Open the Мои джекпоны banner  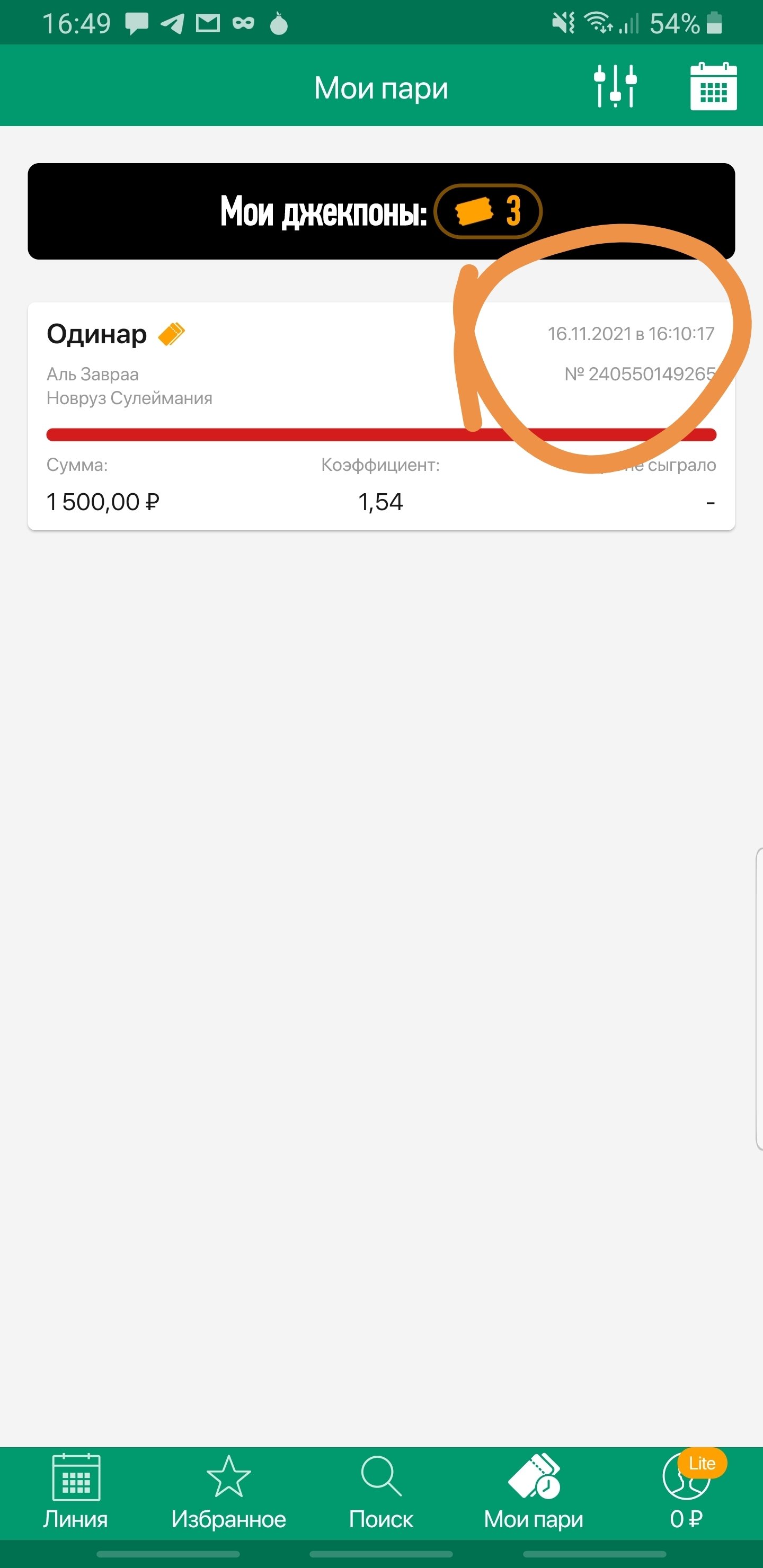(381, 211)
